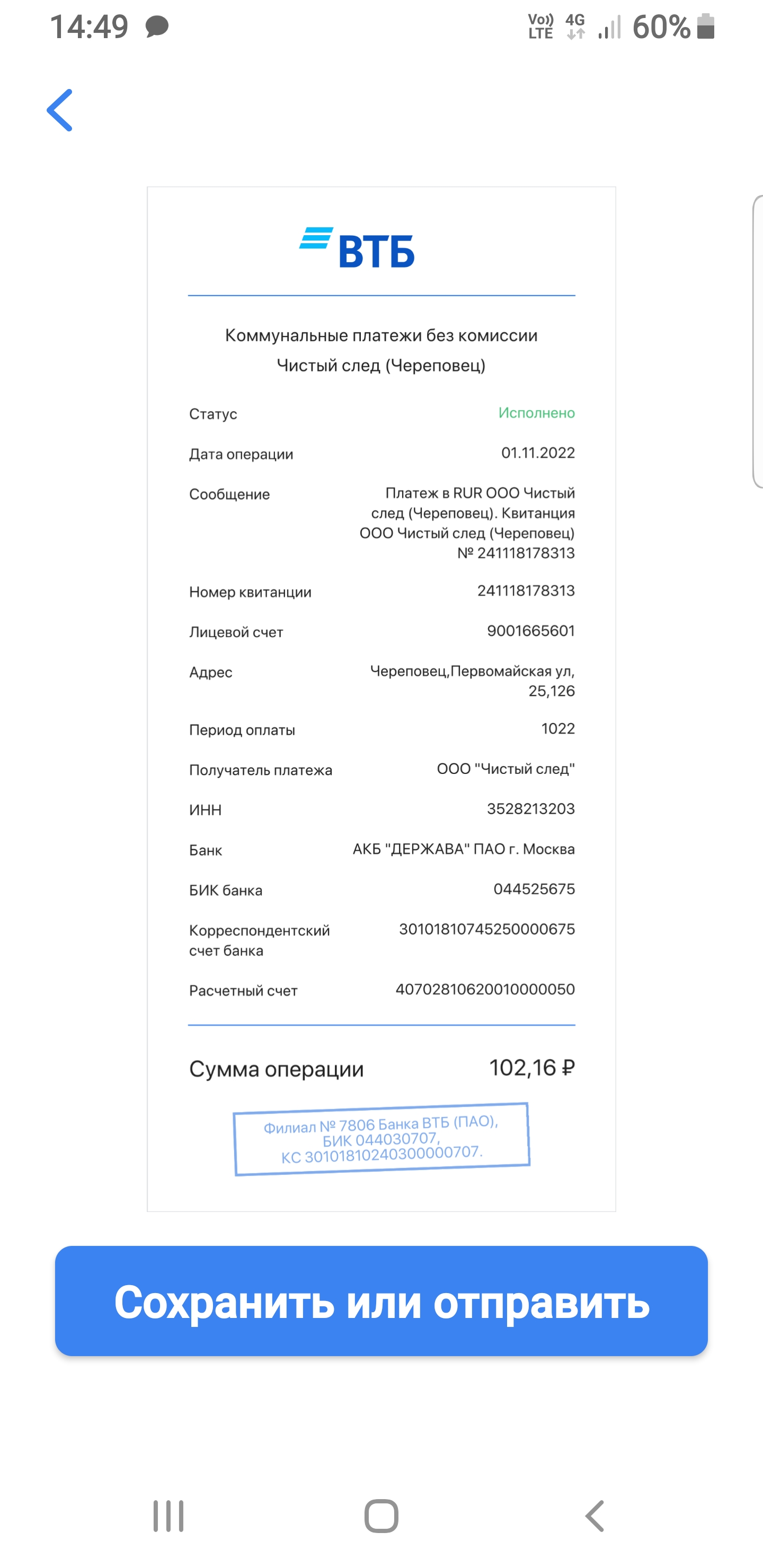Go back using the blue arrow
Image resolution: width=763 pixels, height=1568 pixels.
[60, 110]
